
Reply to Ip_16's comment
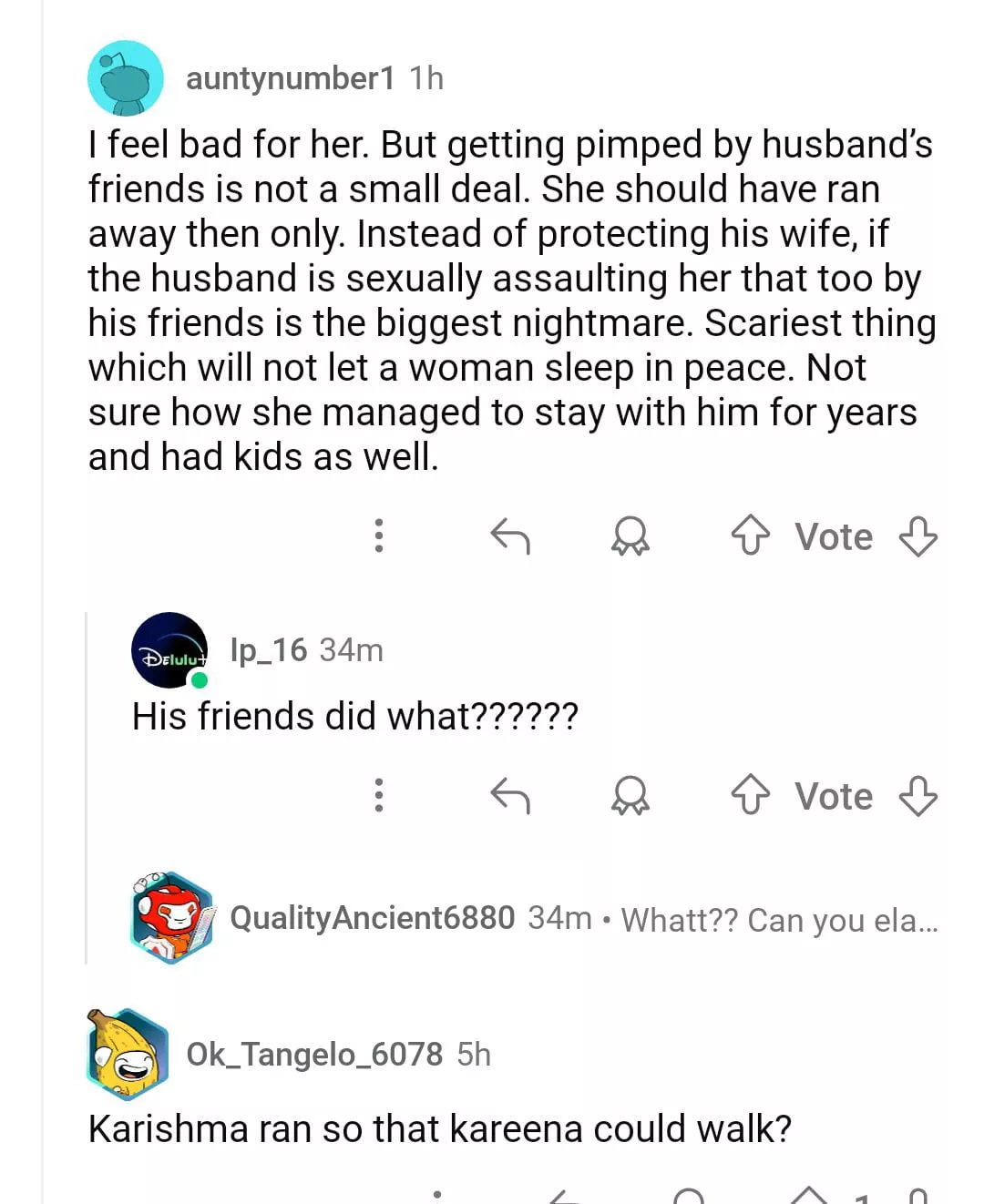point(510,795)
